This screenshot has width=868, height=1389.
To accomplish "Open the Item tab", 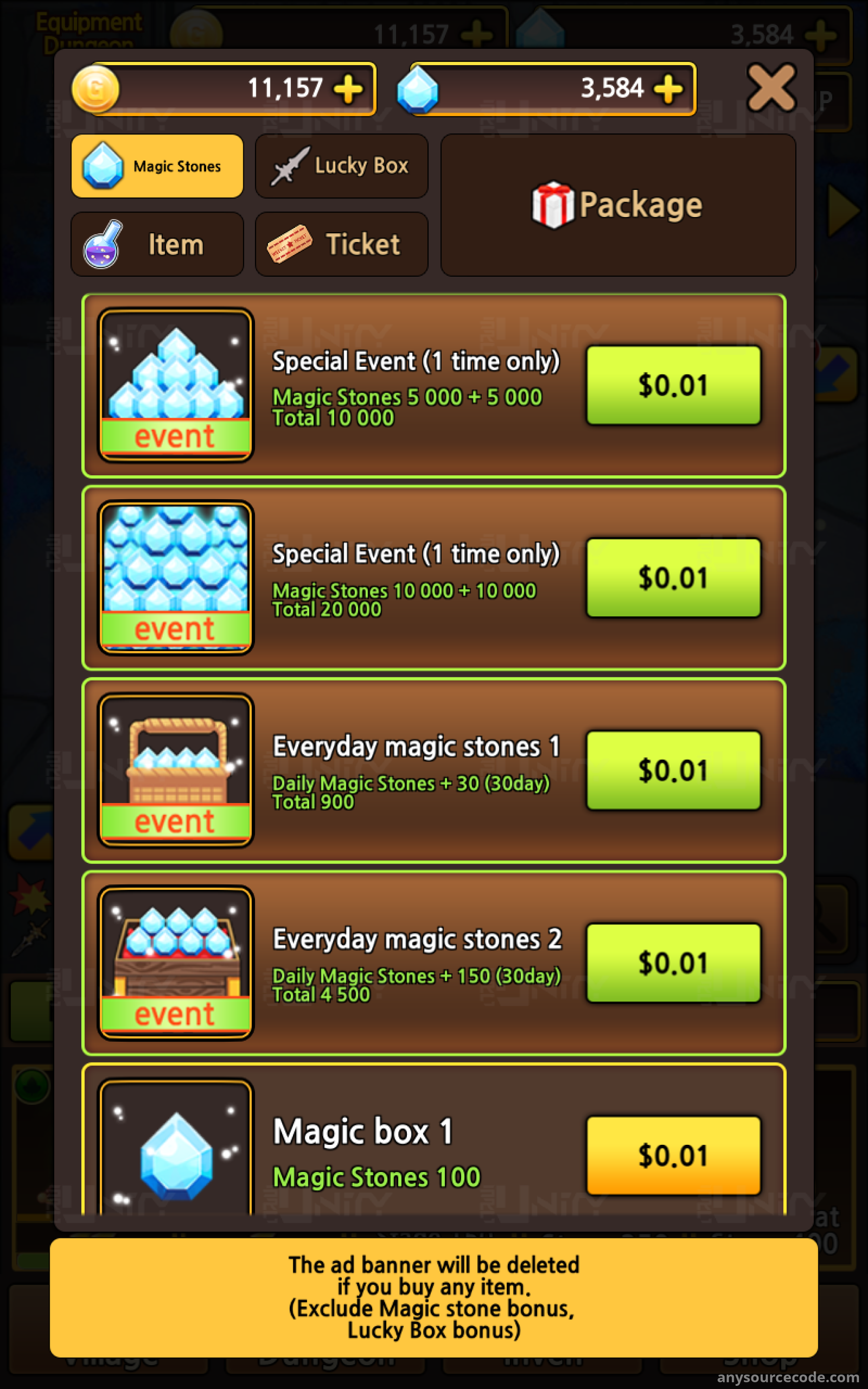I will [157, 244].
